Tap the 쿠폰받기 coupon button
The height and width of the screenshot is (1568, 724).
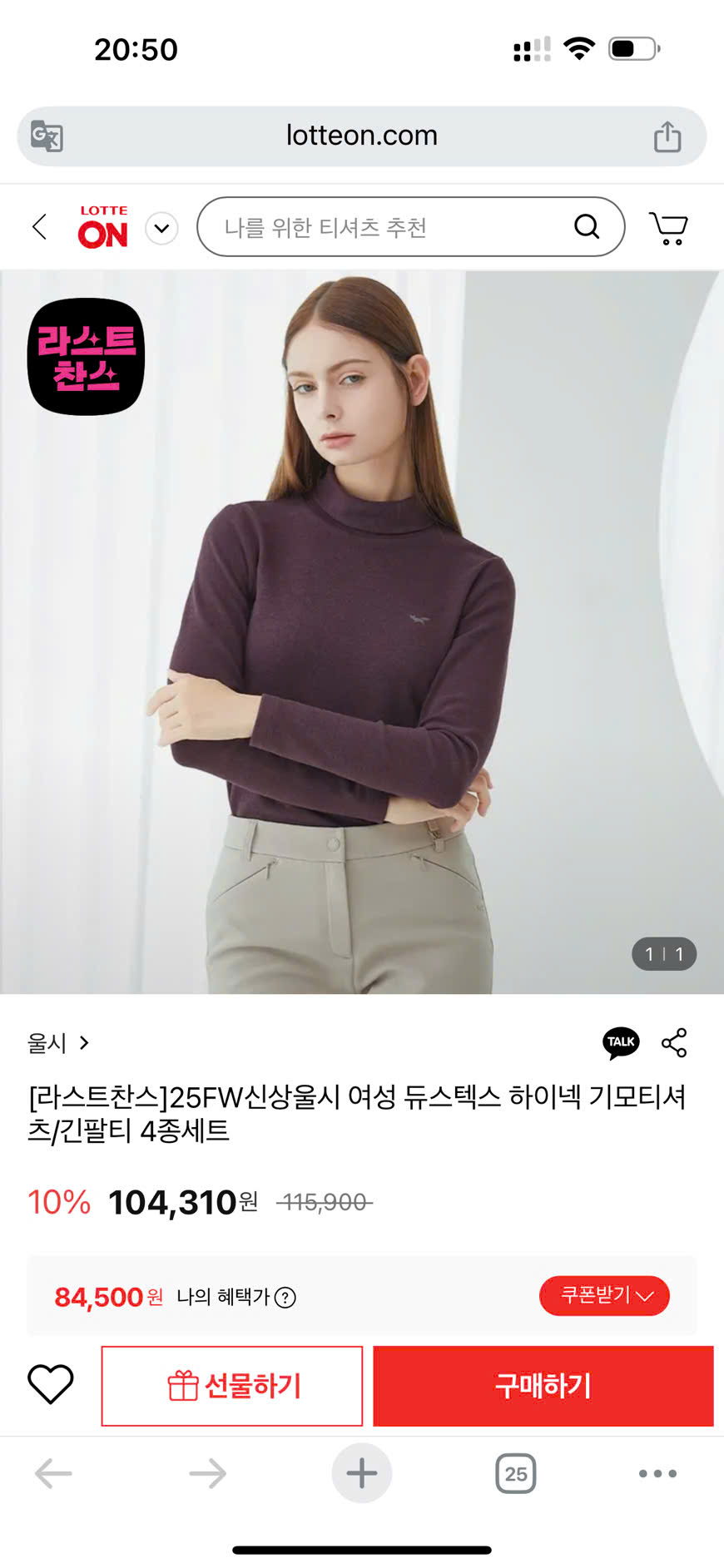[604, 1295]
